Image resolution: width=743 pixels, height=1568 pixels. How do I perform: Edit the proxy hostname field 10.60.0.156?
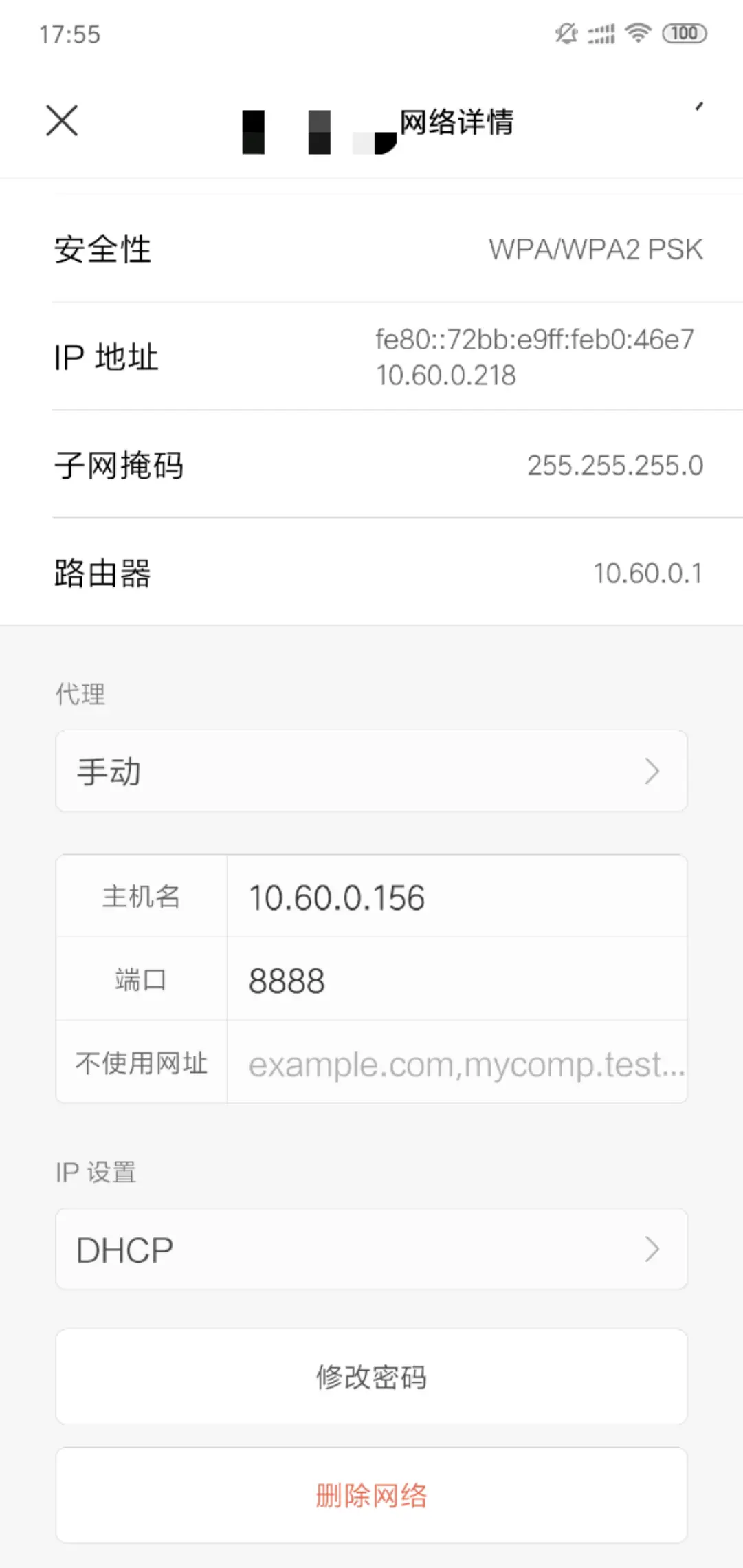pos(456,897)
